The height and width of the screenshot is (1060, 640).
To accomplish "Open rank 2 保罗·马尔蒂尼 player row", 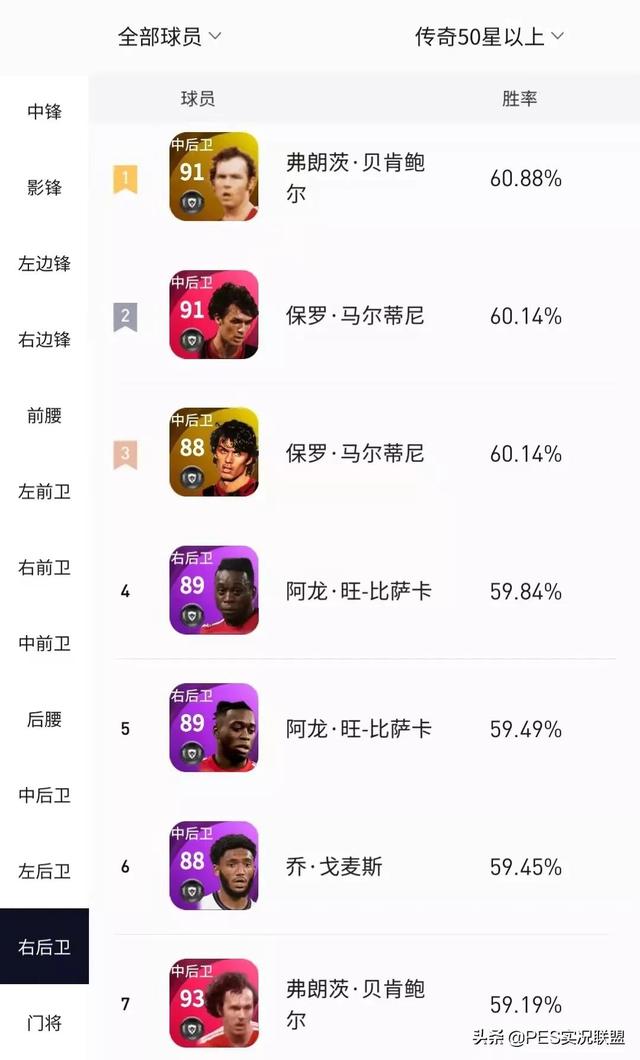I will (355, 316).
